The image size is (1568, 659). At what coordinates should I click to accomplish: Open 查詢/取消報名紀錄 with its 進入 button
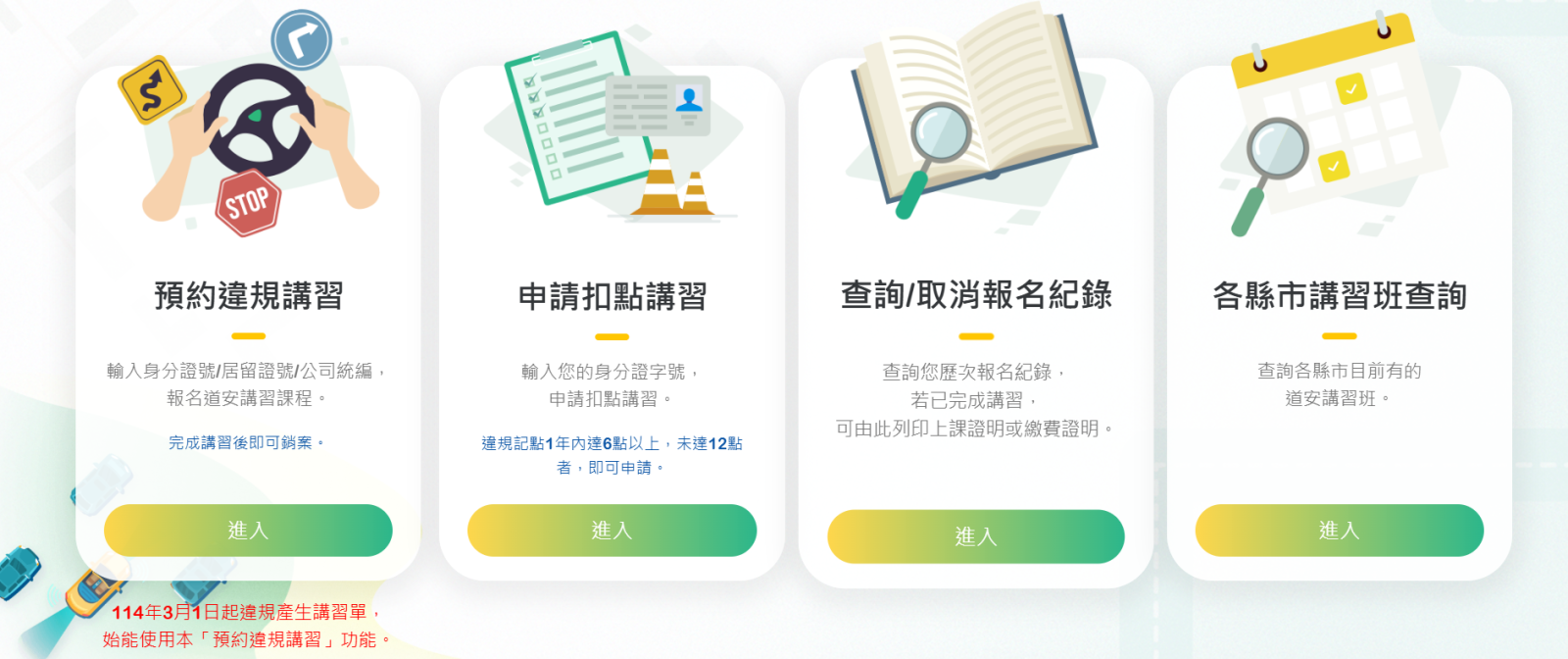pos(975,536)
